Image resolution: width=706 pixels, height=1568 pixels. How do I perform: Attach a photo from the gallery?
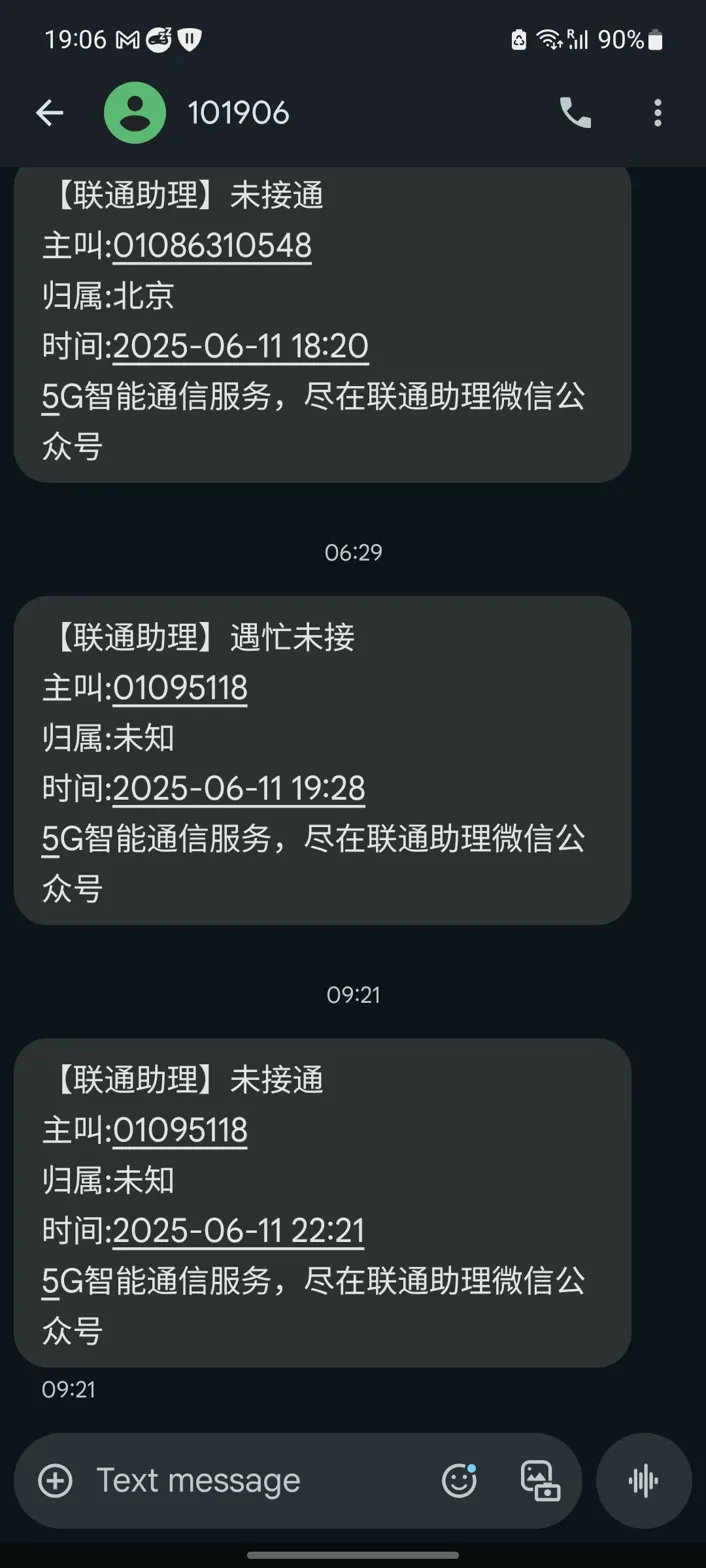point(539,1480)
